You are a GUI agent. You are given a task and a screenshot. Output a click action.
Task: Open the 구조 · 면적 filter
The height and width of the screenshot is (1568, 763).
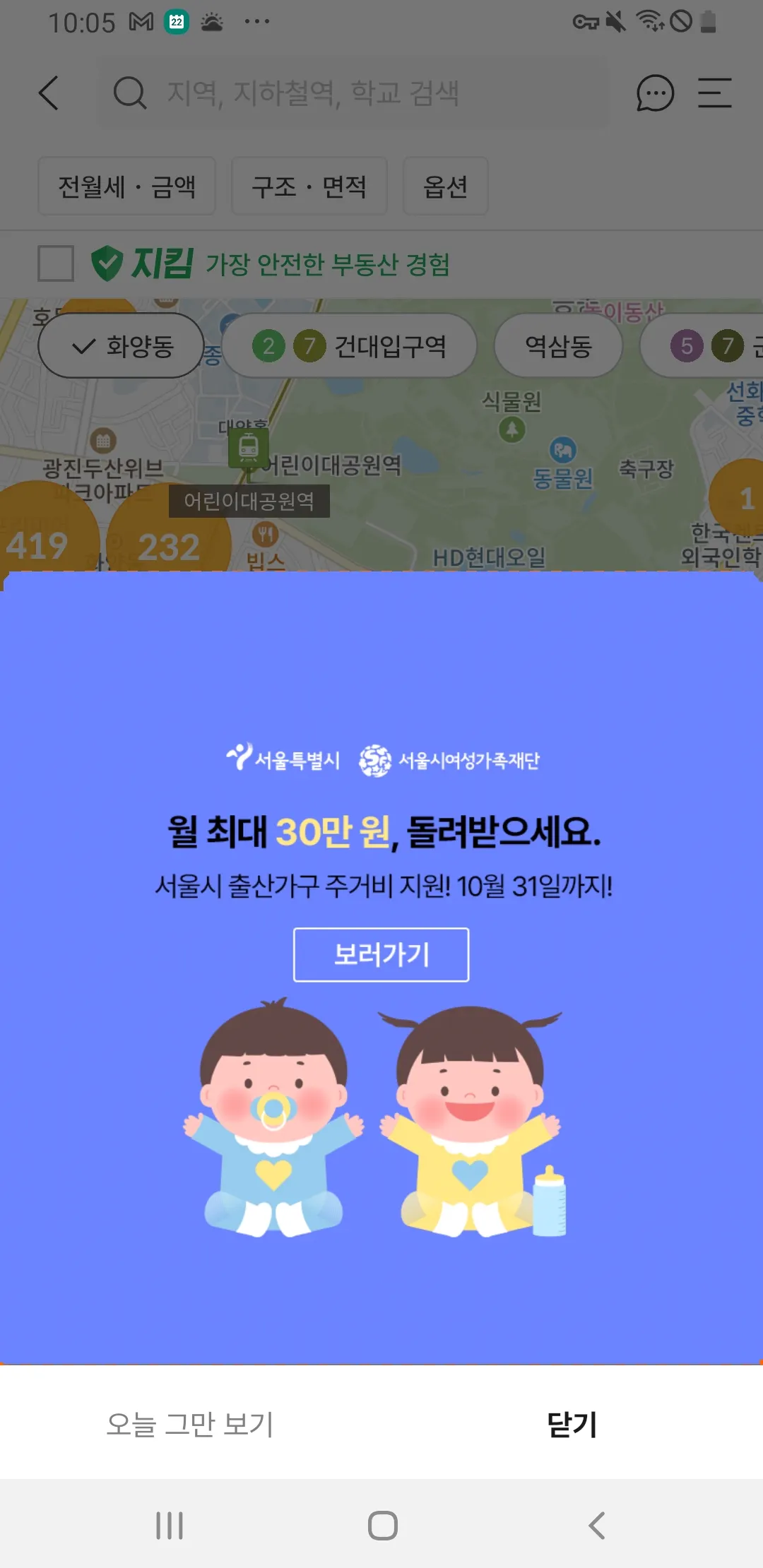click(x=309, y=186)
